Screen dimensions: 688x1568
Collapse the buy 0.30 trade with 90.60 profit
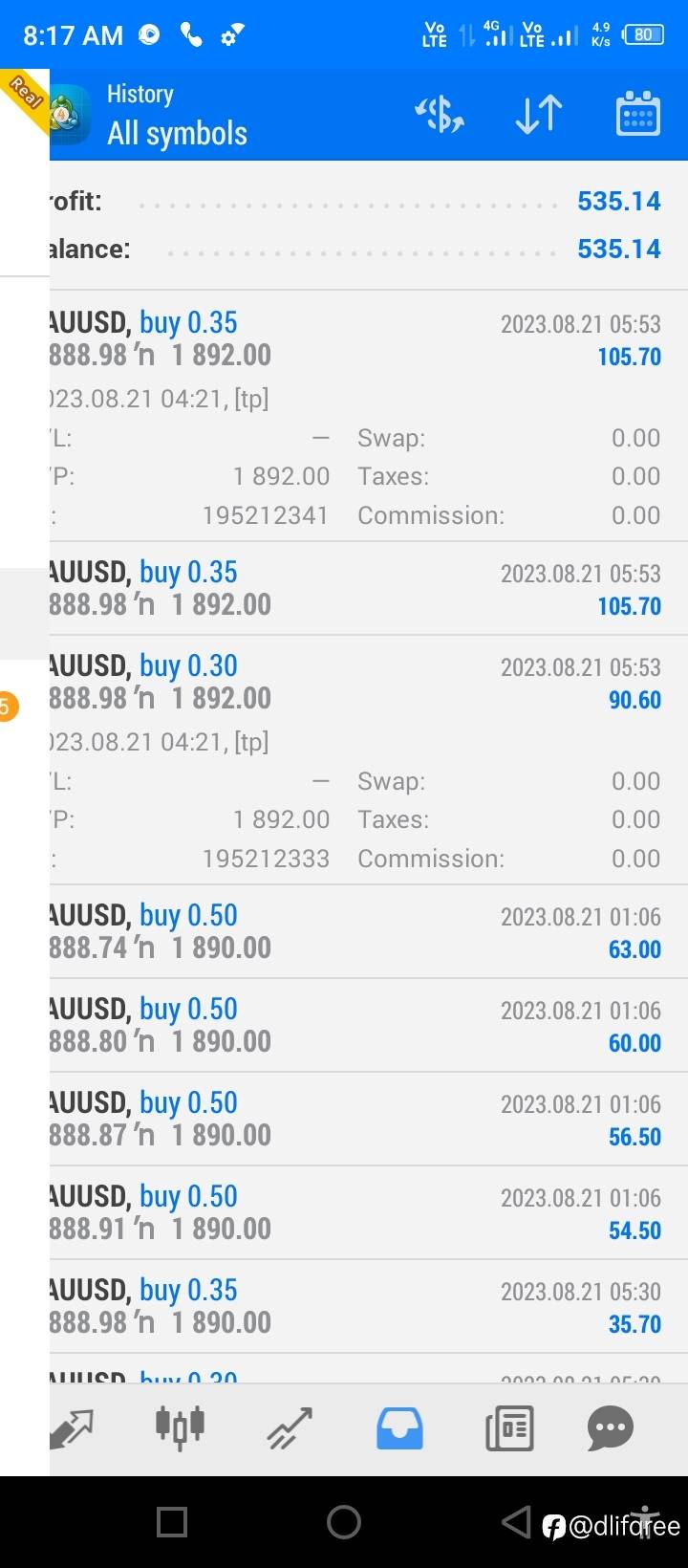pyautogui.click(x=369, y=760)
